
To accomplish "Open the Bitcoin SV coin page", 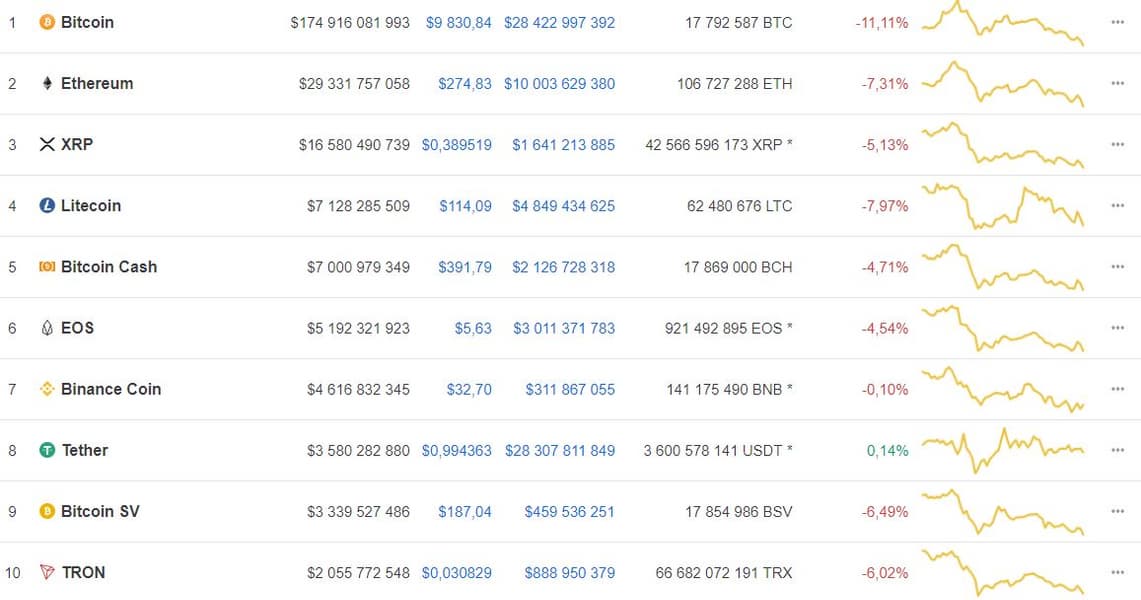I will point(100,511).
